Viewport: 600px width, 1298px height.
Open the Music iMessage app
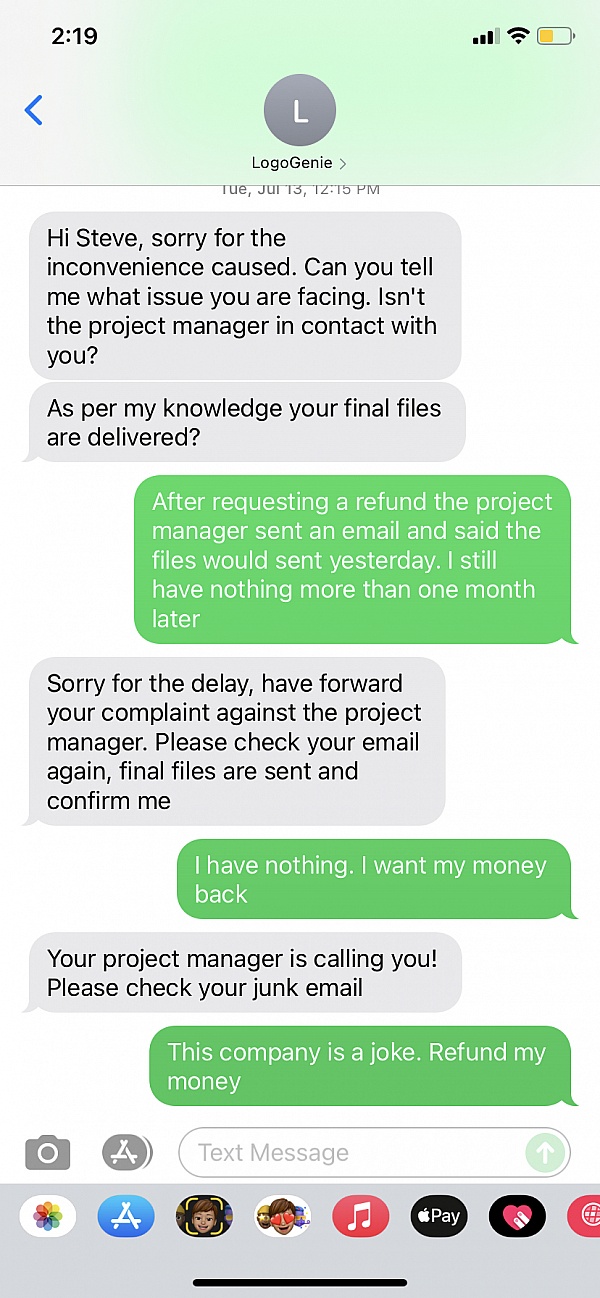point(360,1216)
